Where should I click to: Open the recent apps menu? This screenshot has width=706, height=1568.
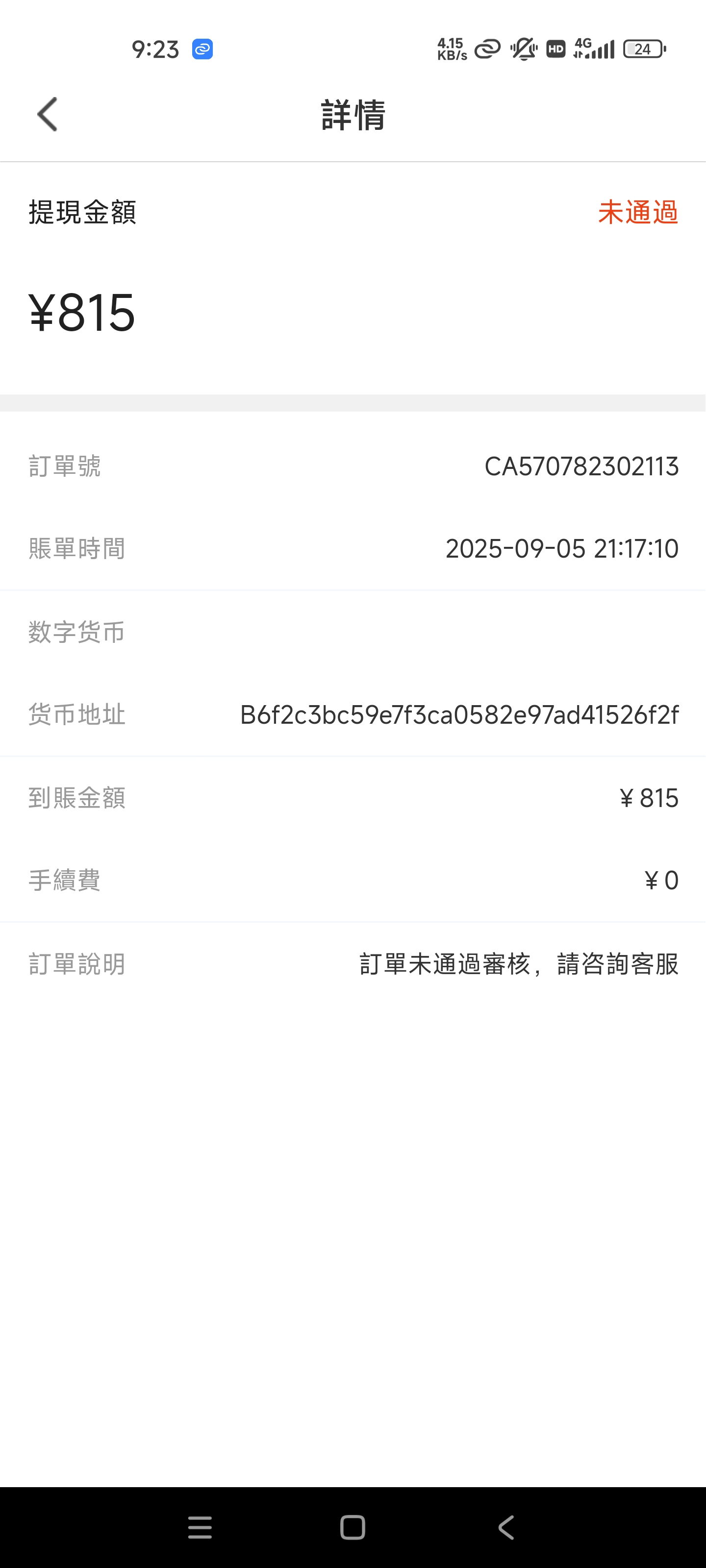click(200, 1527)
